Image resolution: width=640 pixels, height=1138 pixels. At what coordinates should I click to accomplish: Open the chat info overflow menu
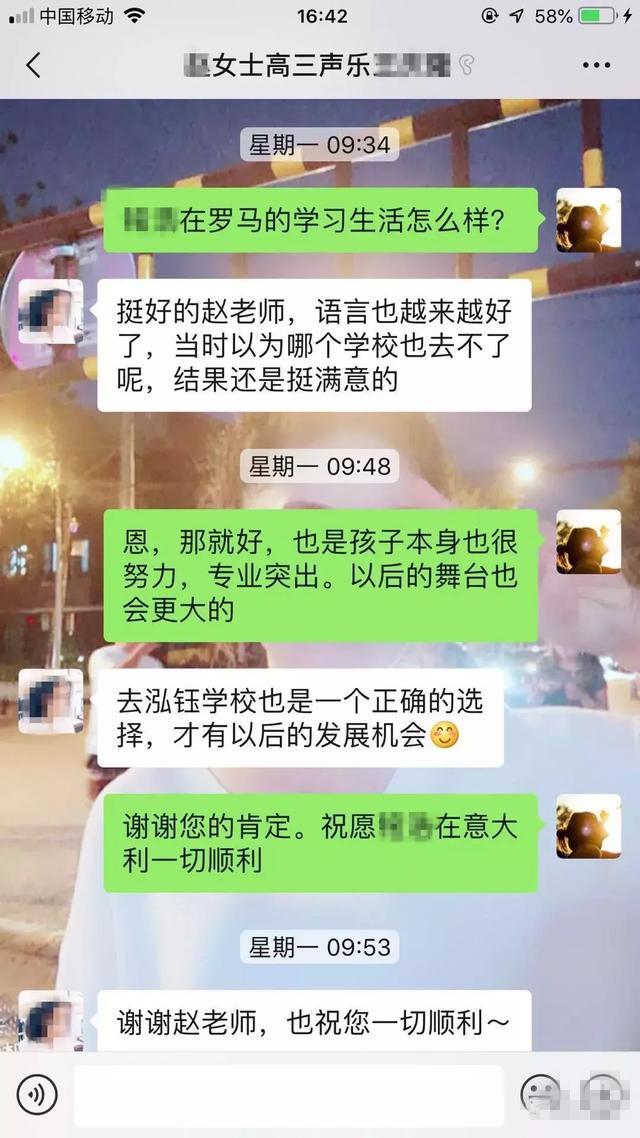point(596,66)
